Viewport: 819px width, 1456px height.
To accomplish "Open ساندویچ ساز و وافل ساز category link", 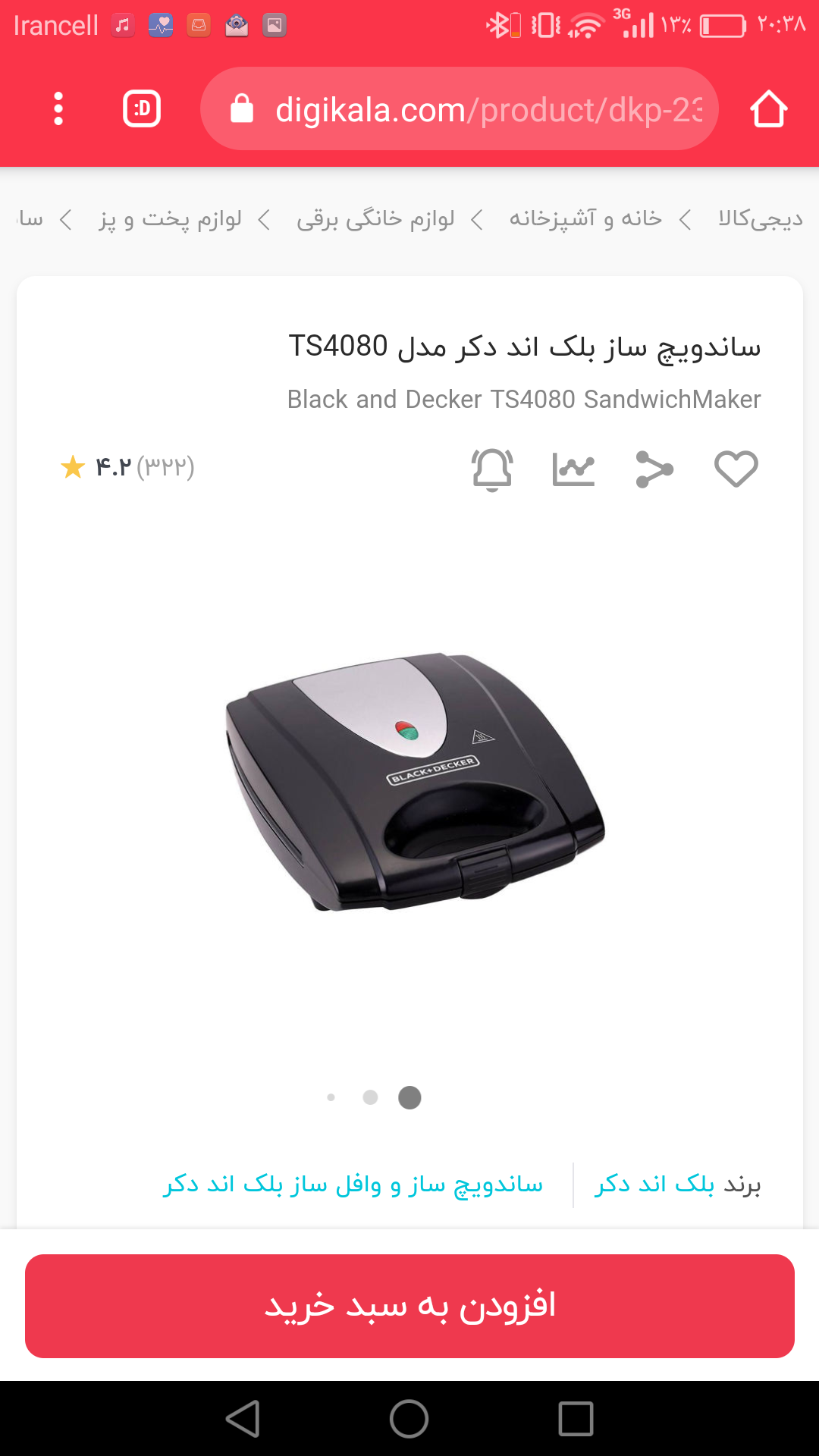I will pyautogui.click(x=353, y=1184).
